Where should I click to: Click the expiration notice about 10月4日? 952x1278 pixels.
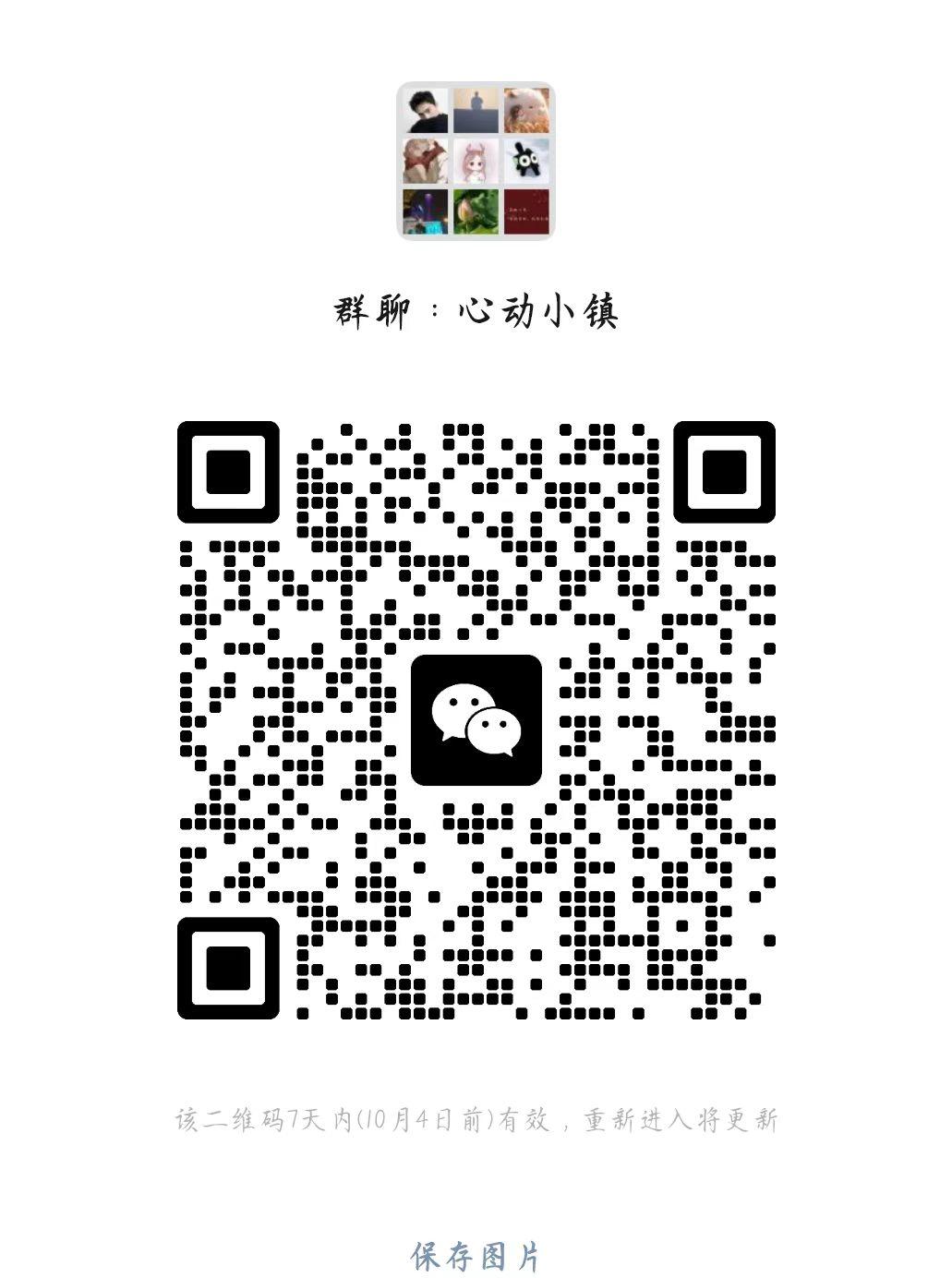(476, 1119)
